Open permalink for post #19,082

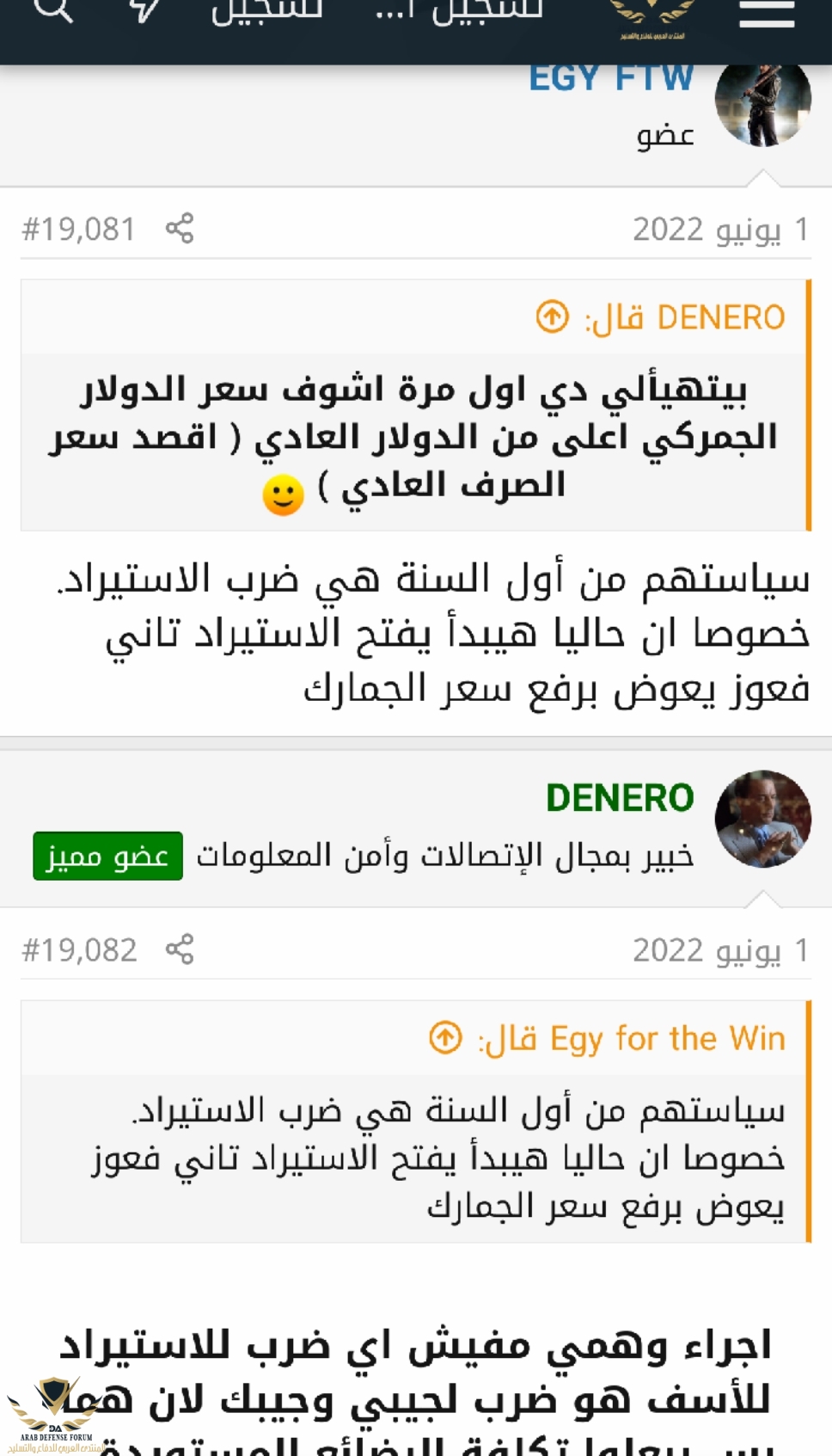pos(79,950)
